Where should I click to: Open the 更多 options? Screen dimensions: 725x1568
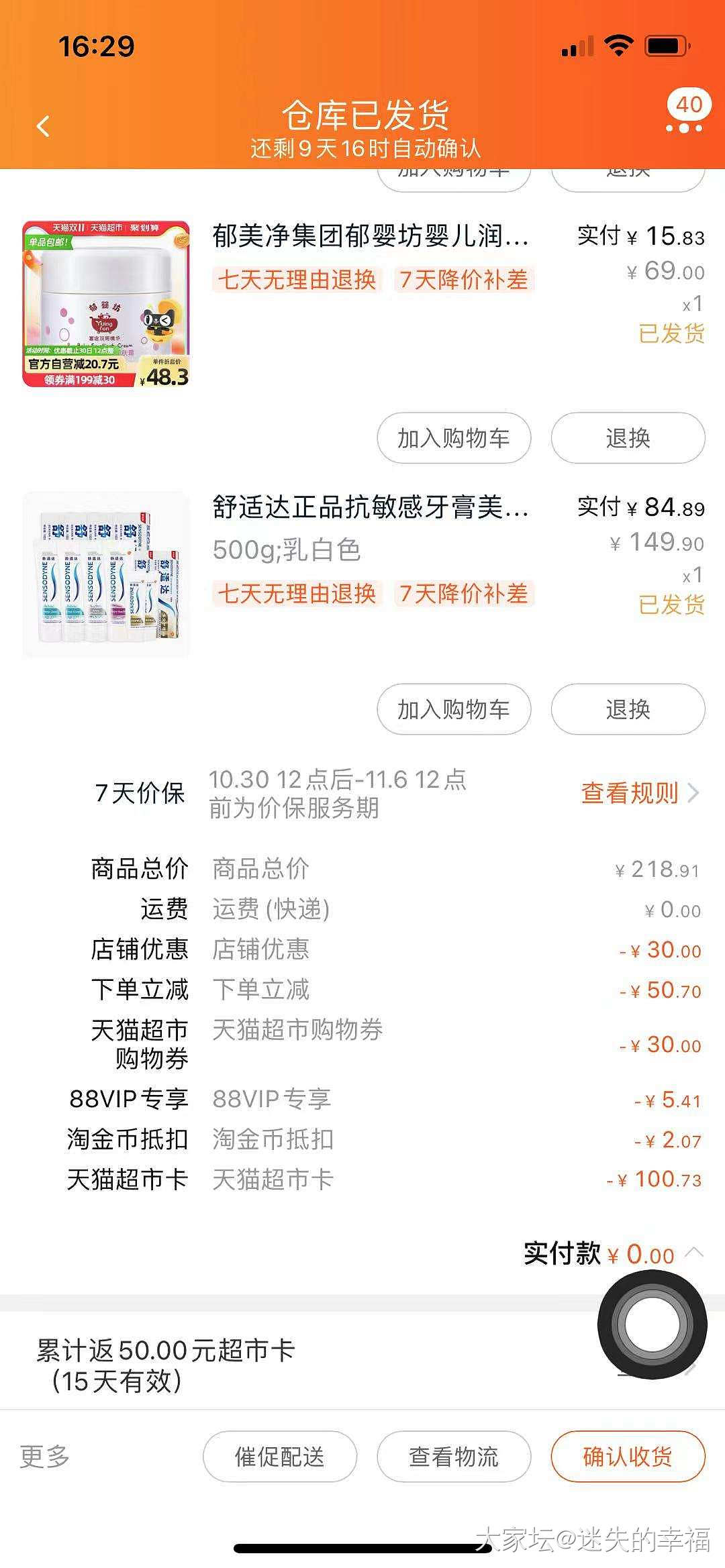(x=45, y=1457)
